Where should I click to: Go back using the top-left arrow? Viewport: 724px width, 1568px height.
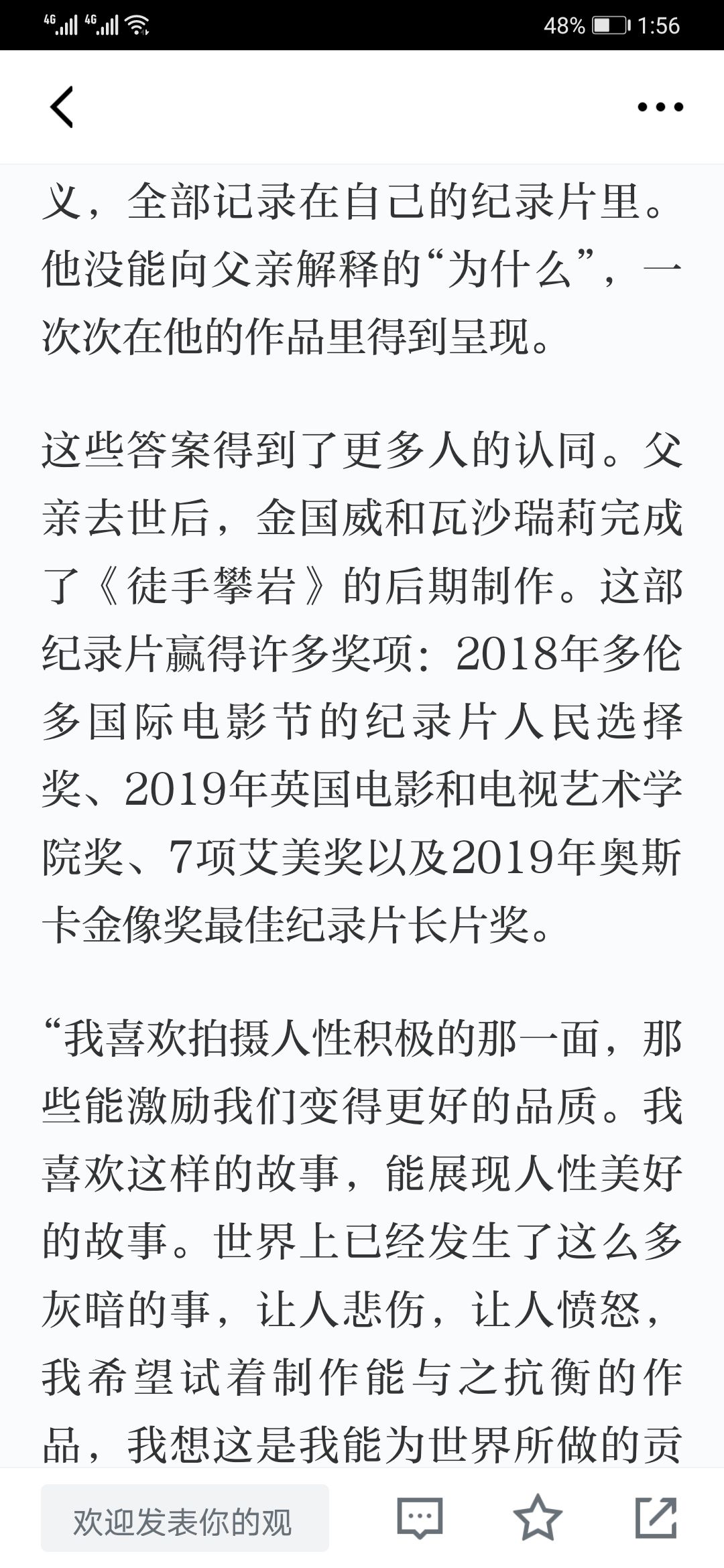pyautogui.click(x=62, y=107)
